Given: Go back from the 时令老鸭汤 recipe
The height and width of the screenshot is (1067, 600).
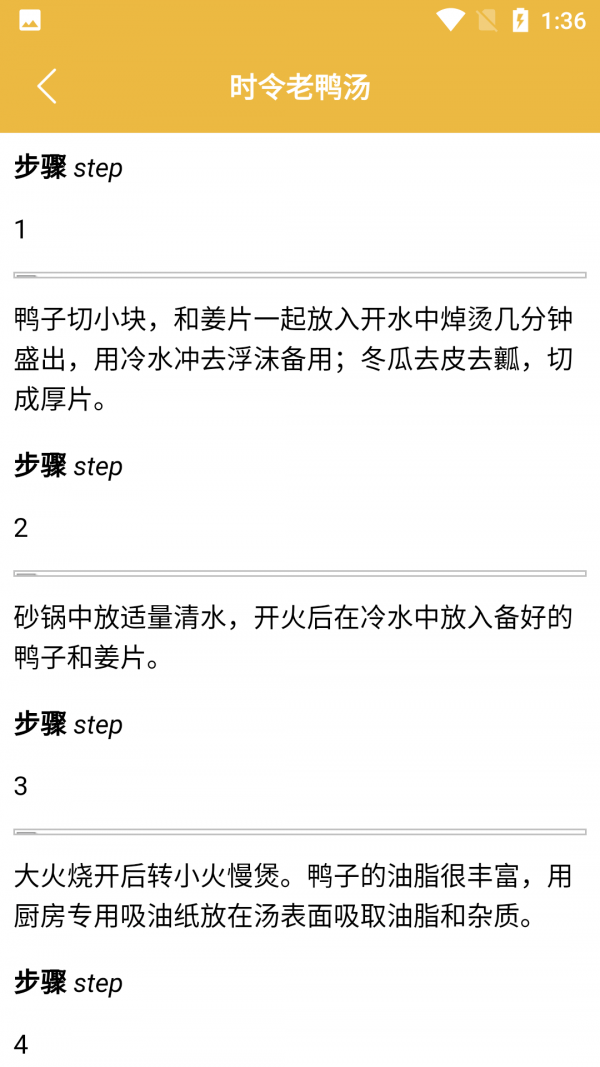Looking at the screenshot, I should 47,87.
